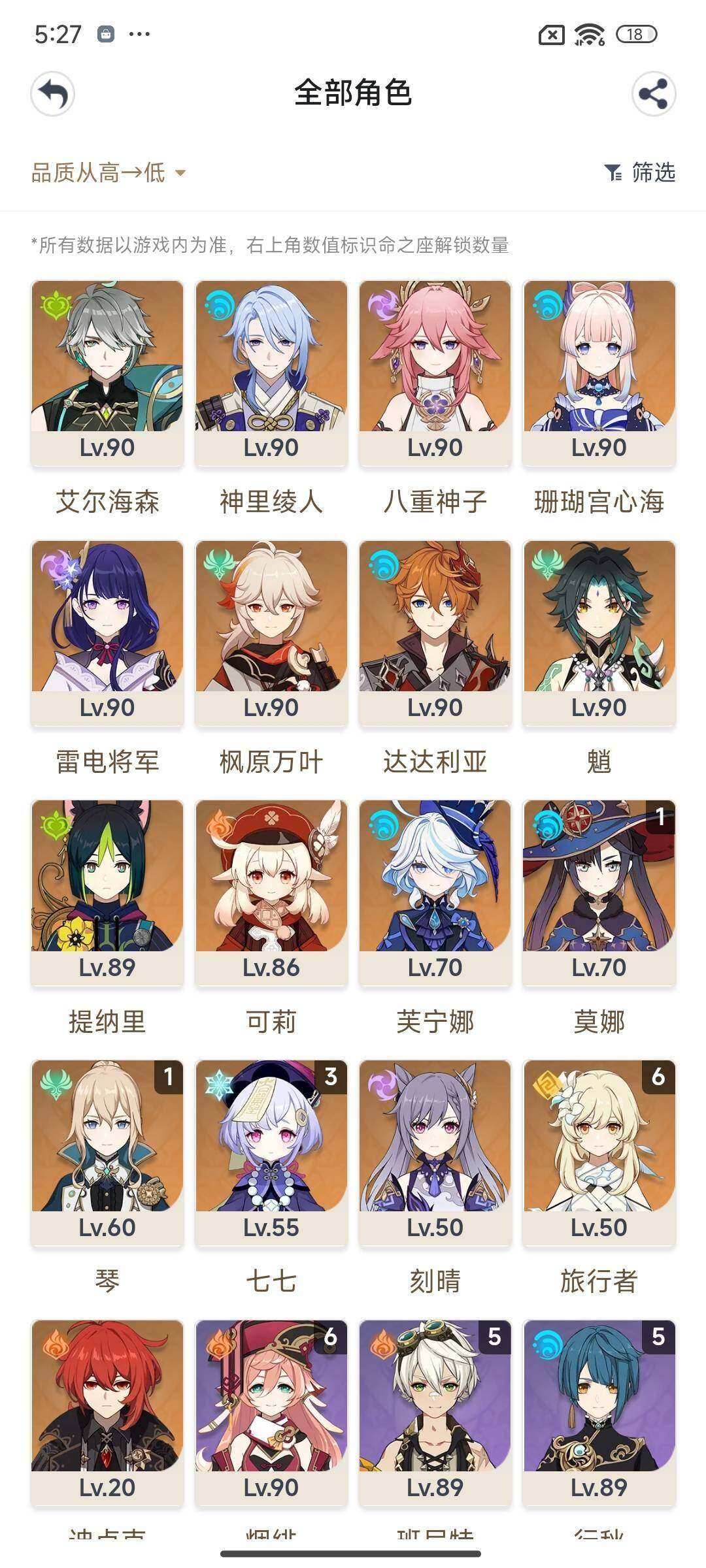The width and height of the screenshot is (706, 1568).
Task: Go back using the return arrow
Action: pyautogui.click(x=53, y=94)
